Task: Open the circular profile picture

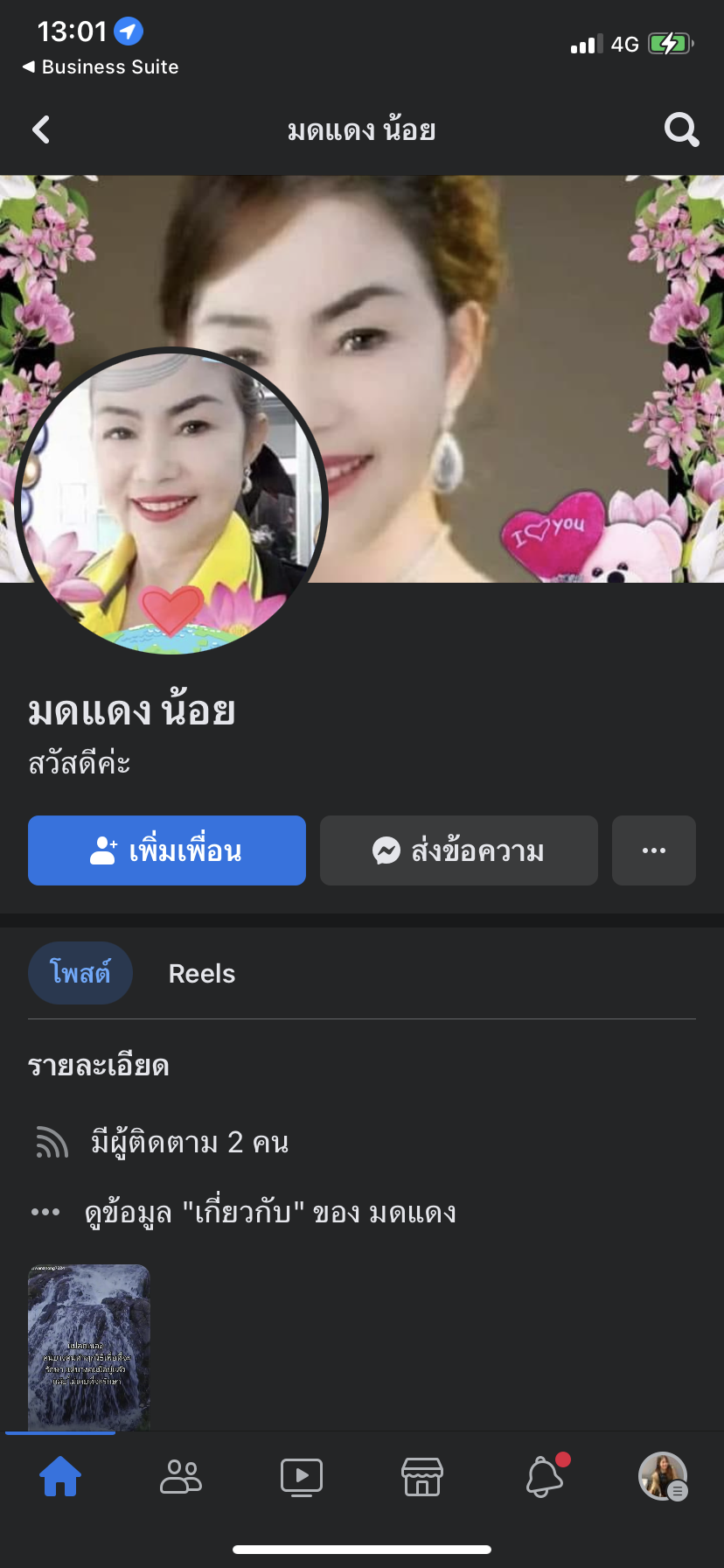Action: coord(171,503)
